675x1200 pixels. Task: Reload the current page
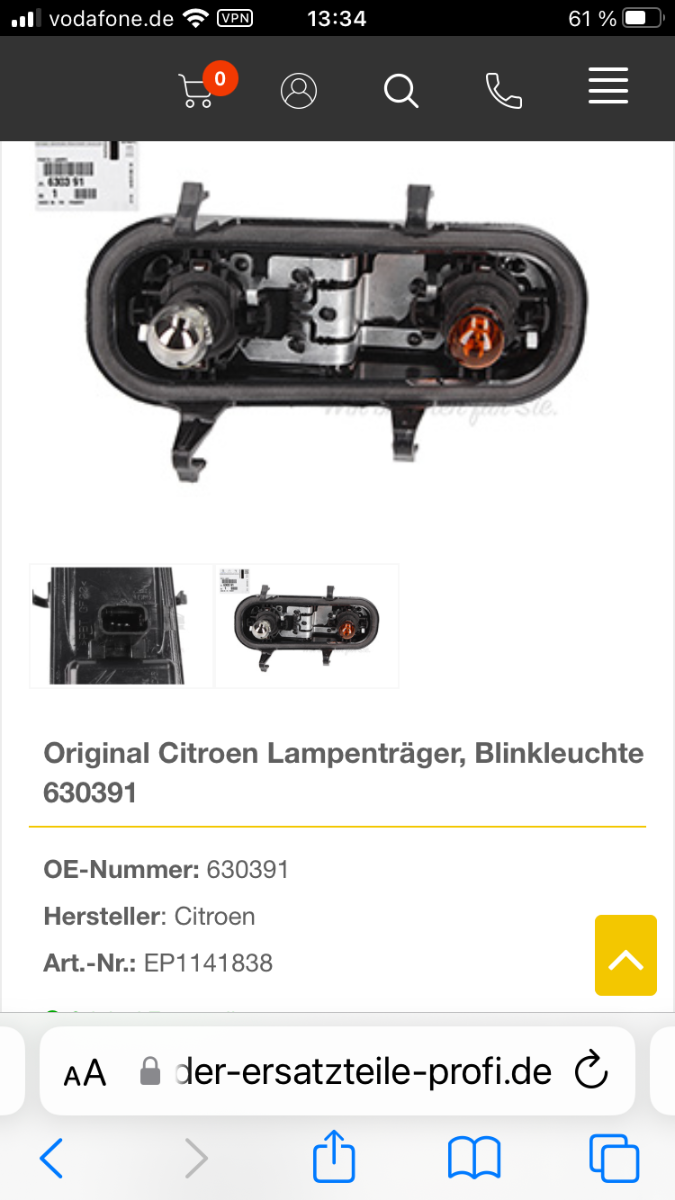pyautogui.click(x=592, y=1071)
